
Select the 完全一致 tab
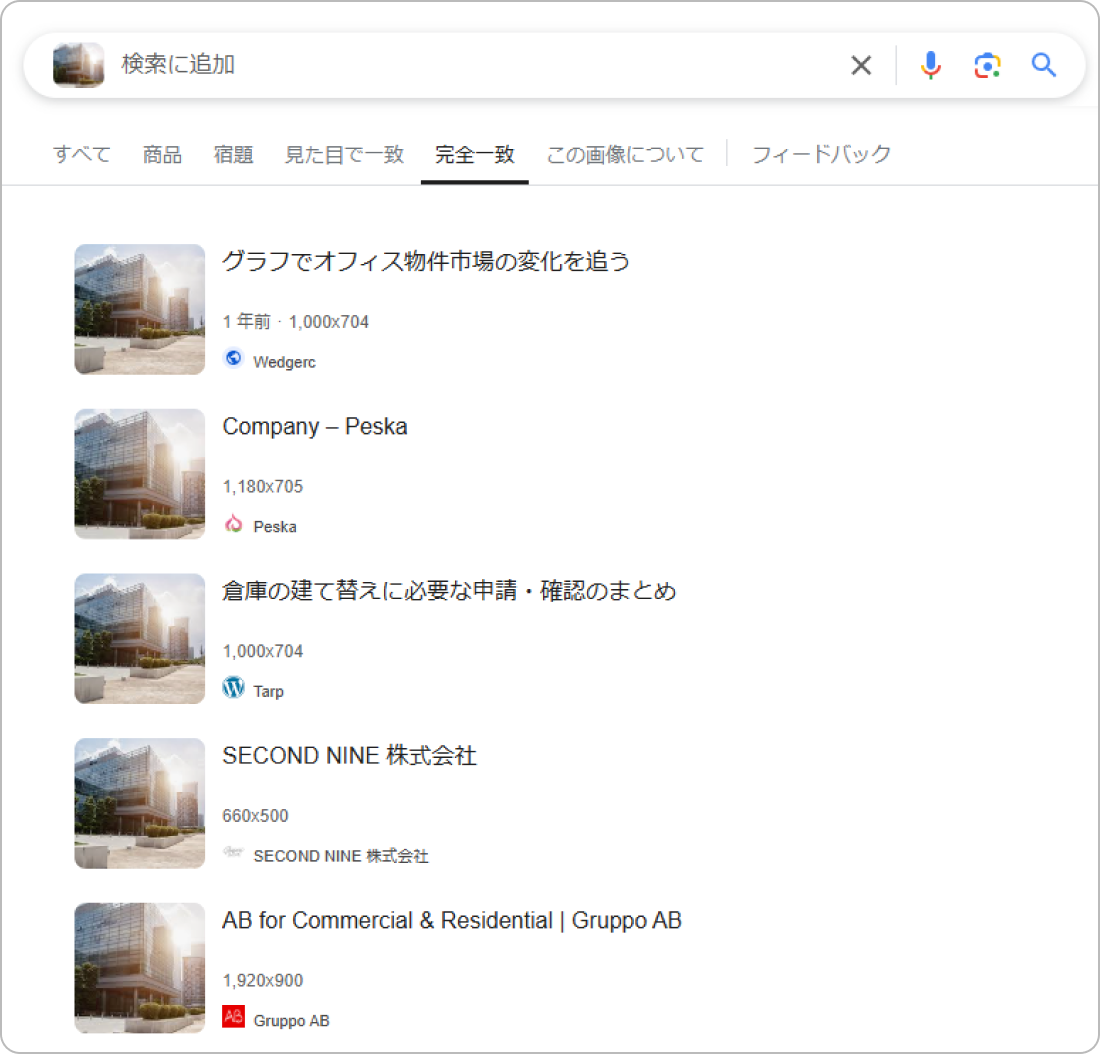click(x=475, y=154)
